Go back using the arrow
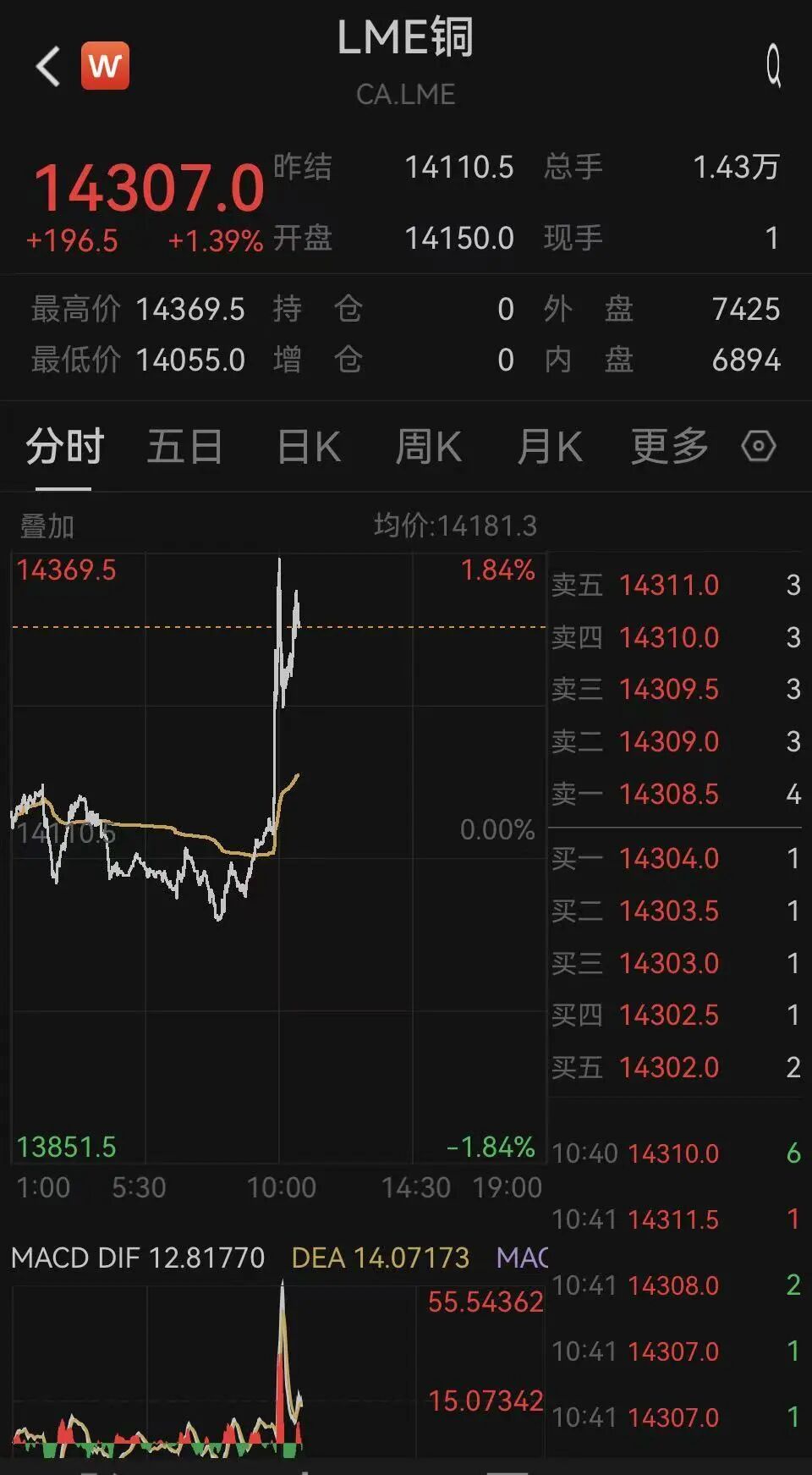 (48, 66)
